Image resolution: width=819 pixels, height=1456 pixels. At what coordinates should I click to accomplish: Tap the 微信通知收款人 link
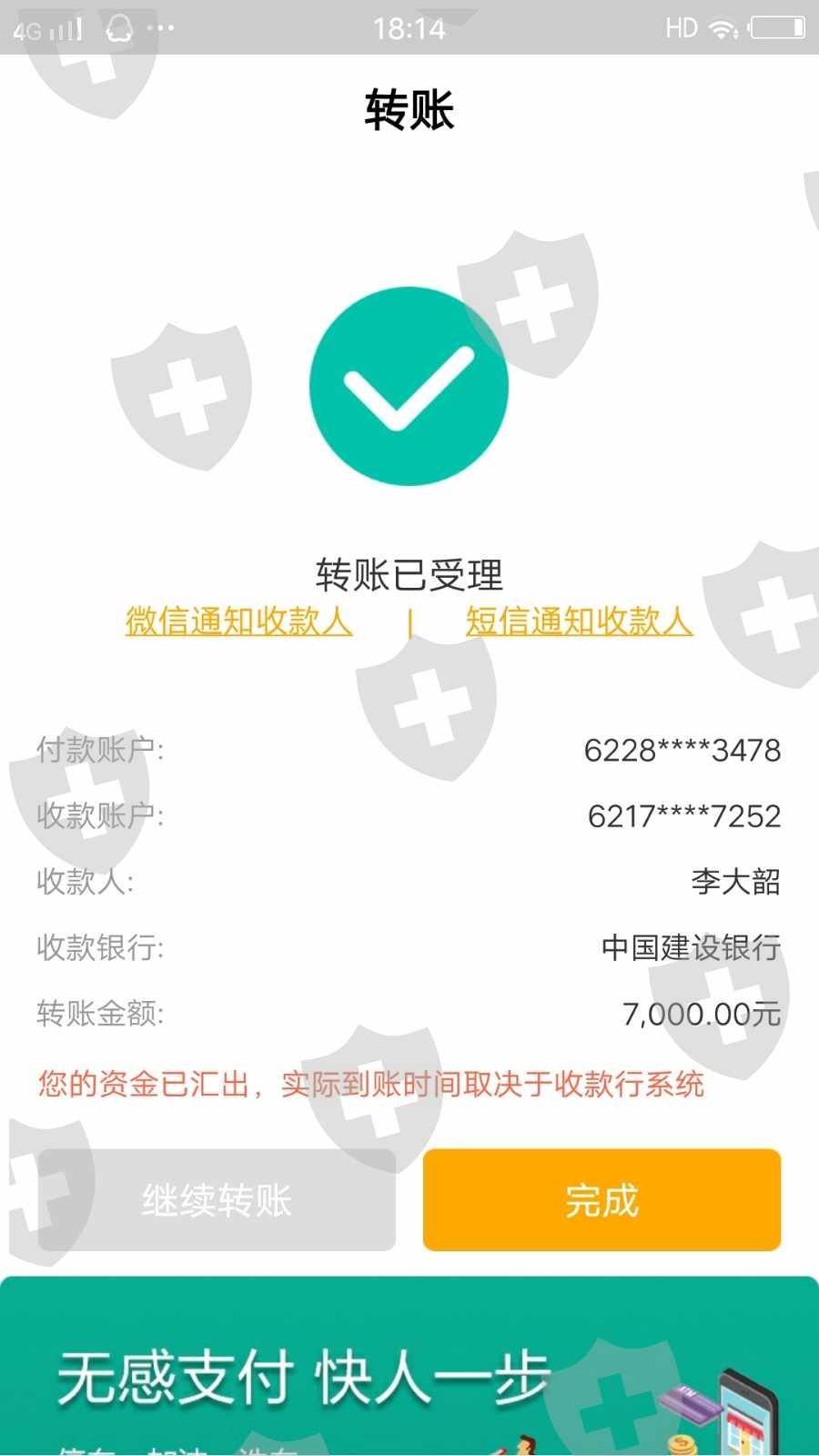[238, 622]
